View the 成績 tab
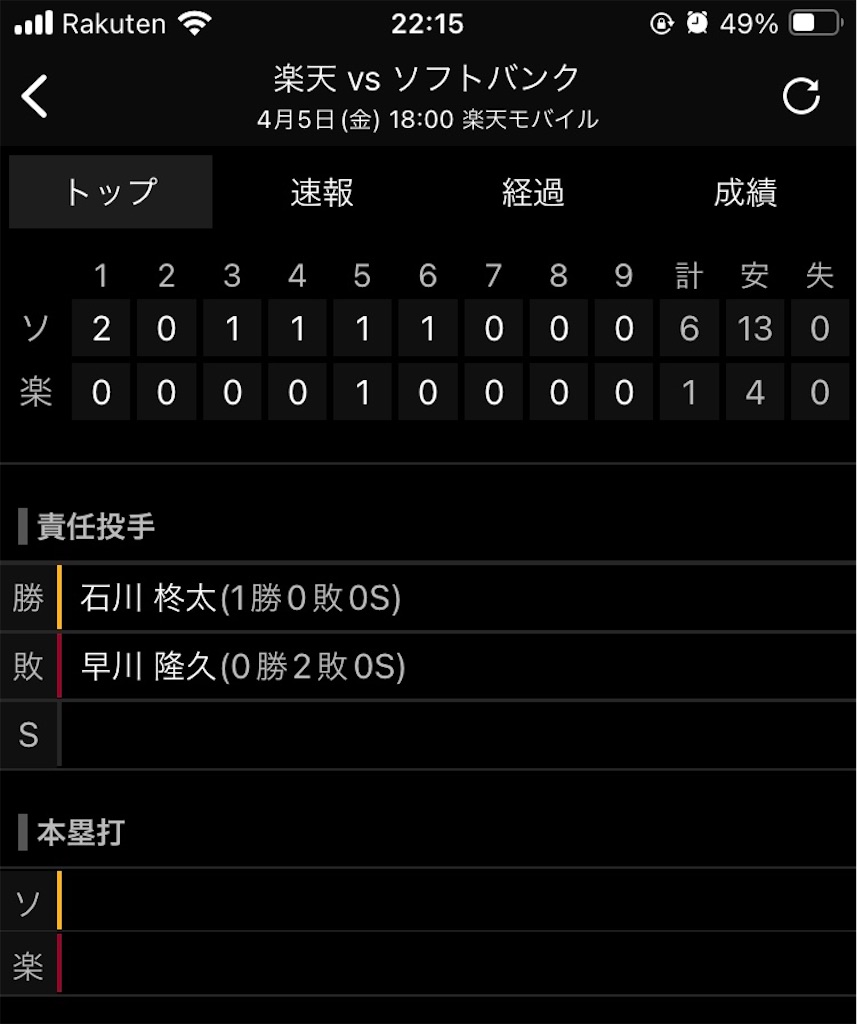Image resolution: width=857 pixels, height=1024 pixels. (x=745, y=193)
